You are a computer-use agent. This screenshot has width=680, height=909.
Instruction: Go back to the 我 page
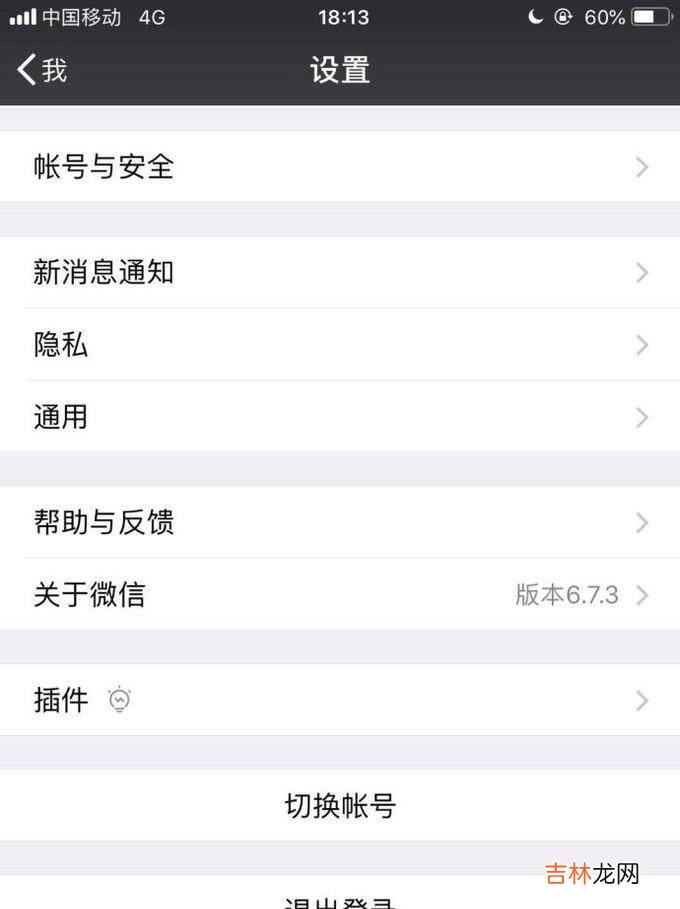coord(42,70)
